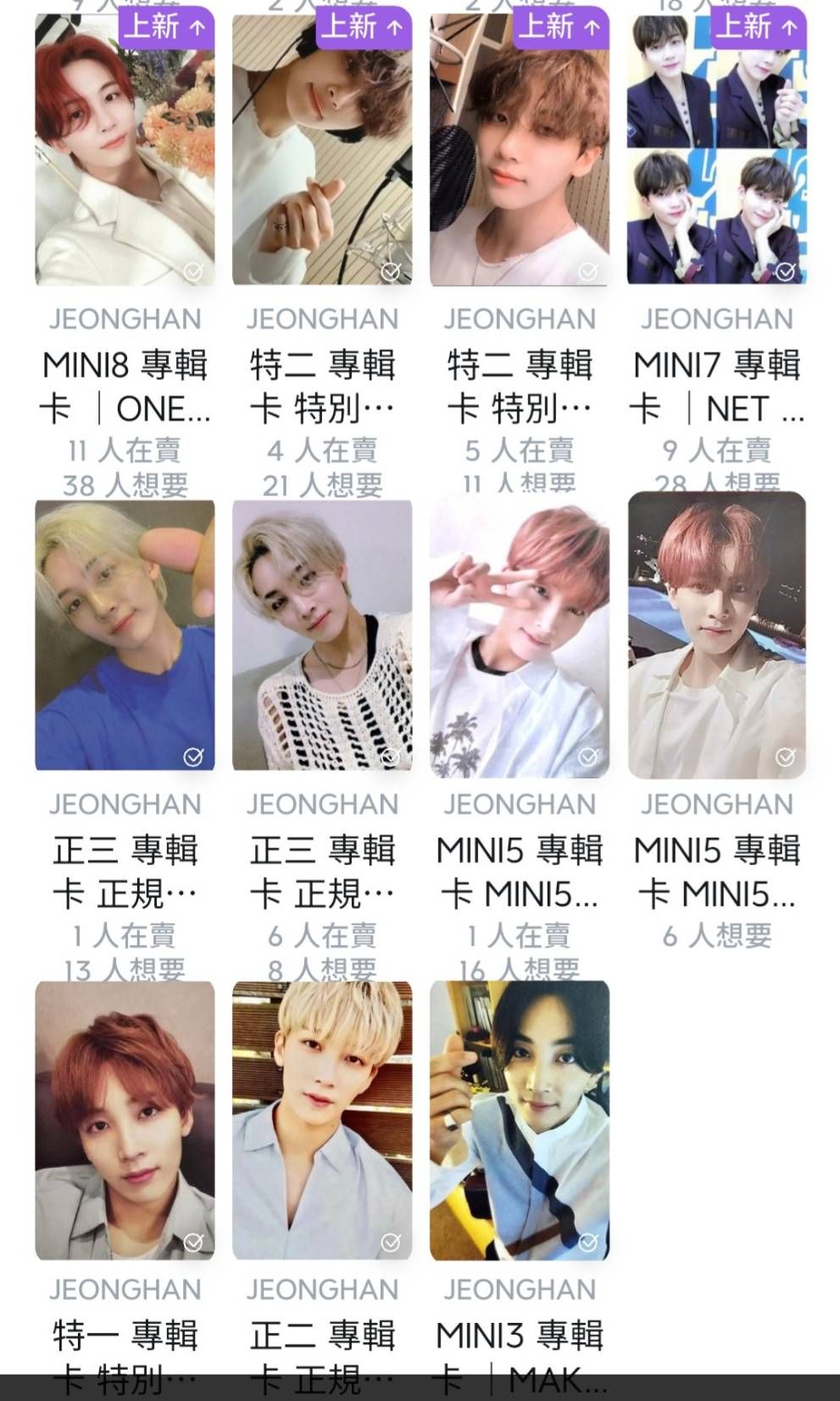
Task: Open the 特二 專輯卡 with 4 人在賣
Action: pos(322,149)
